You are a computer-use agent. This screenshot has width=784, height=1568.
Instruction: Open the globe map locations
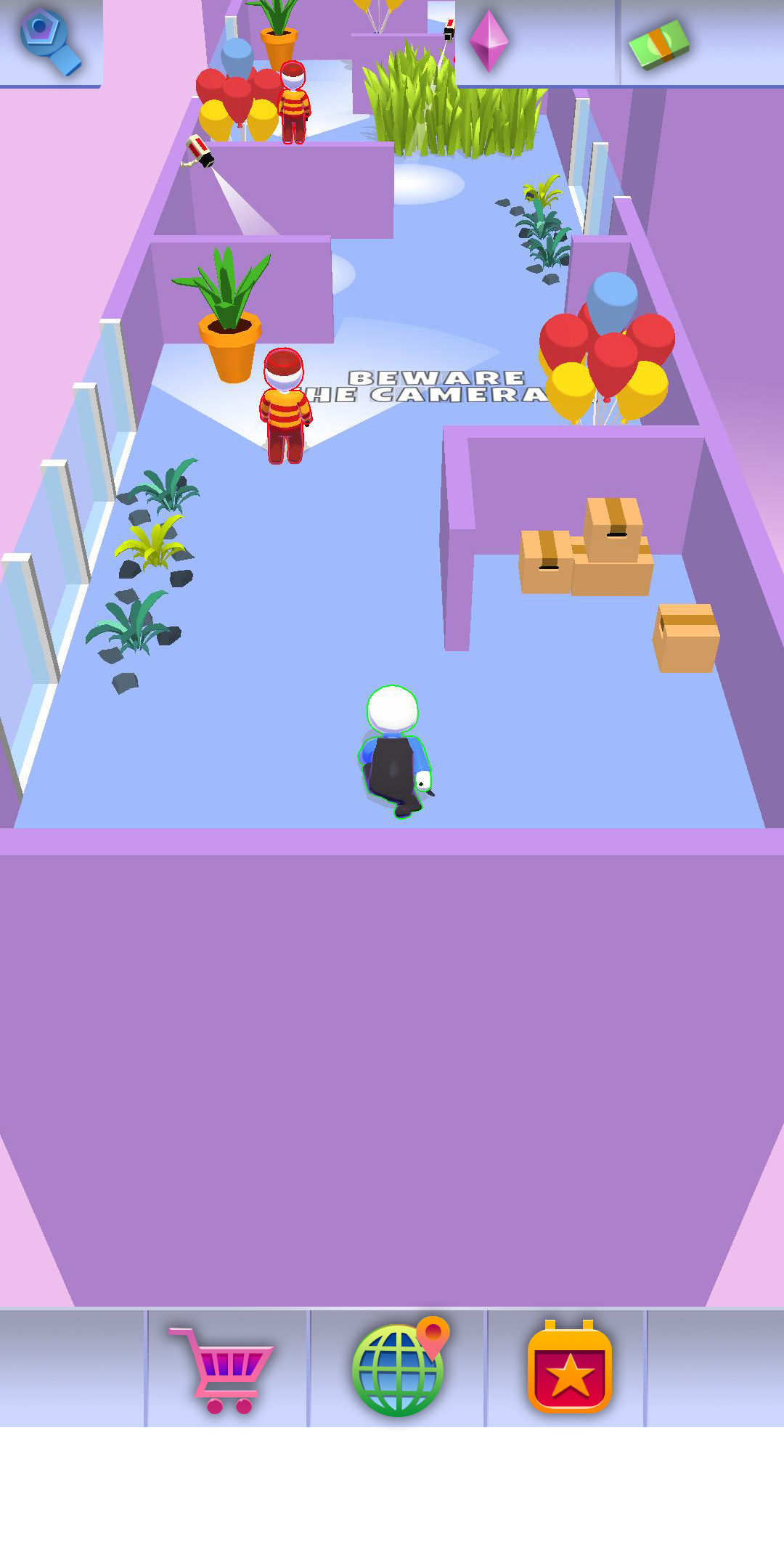click(399, 1368)
